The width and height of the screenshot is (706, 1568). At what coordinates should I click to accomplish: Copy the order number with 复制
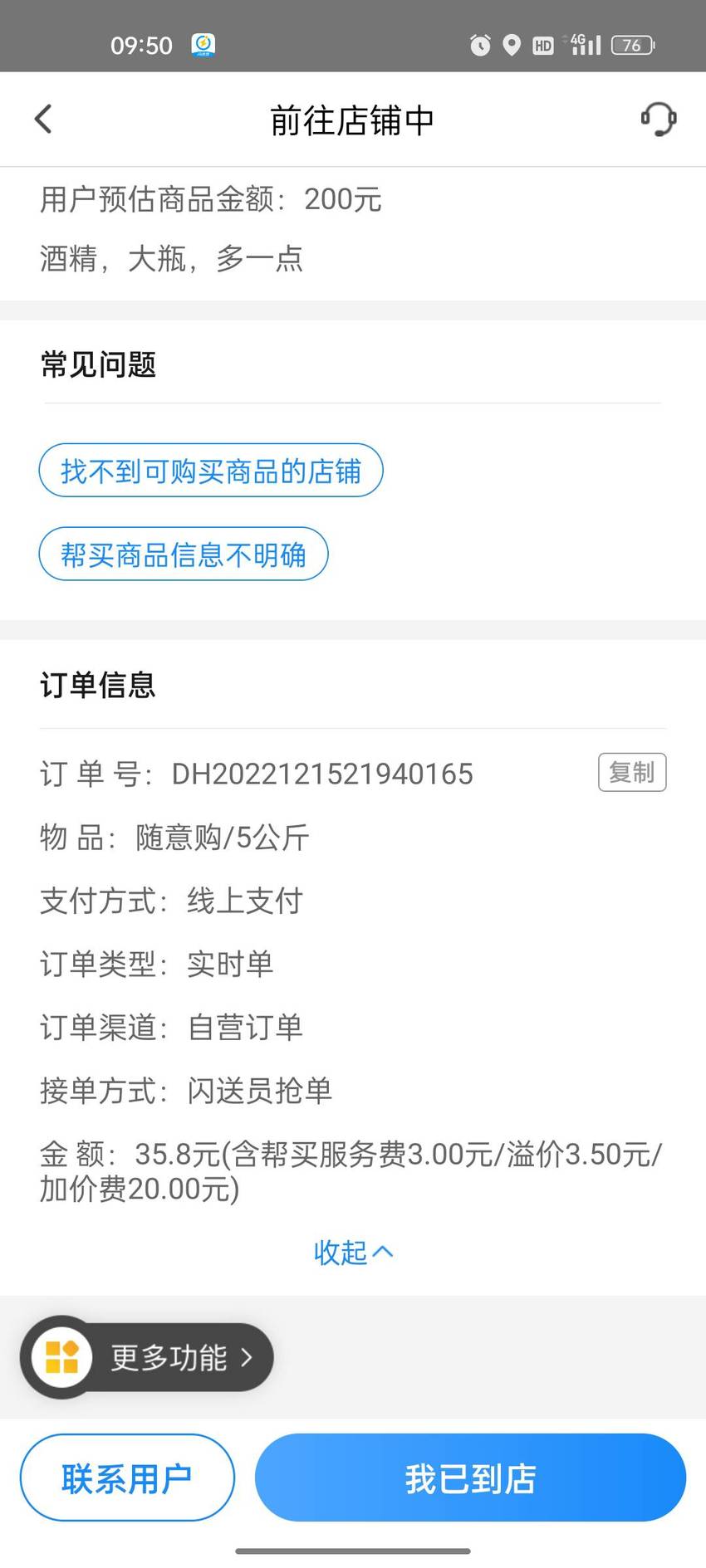coord(632,772)
